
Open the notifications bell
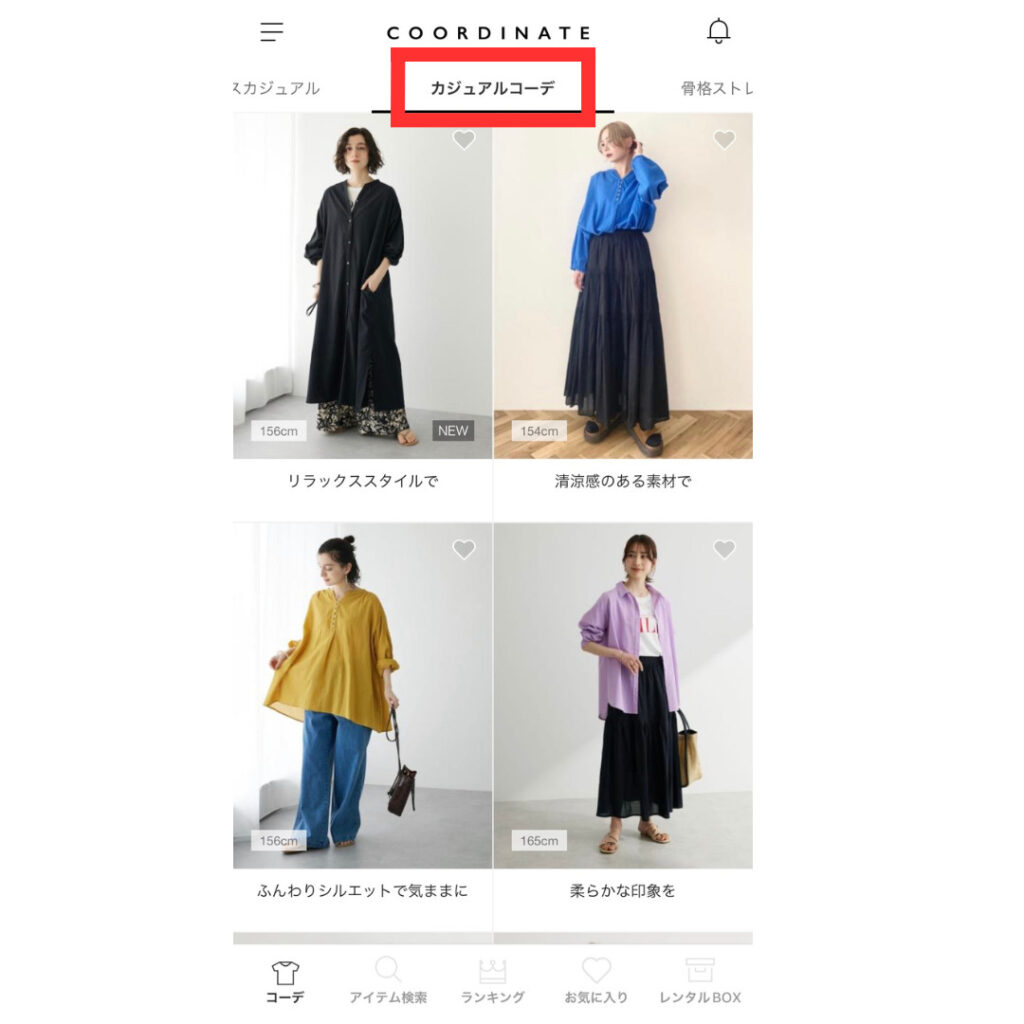[x=718, y=32]
